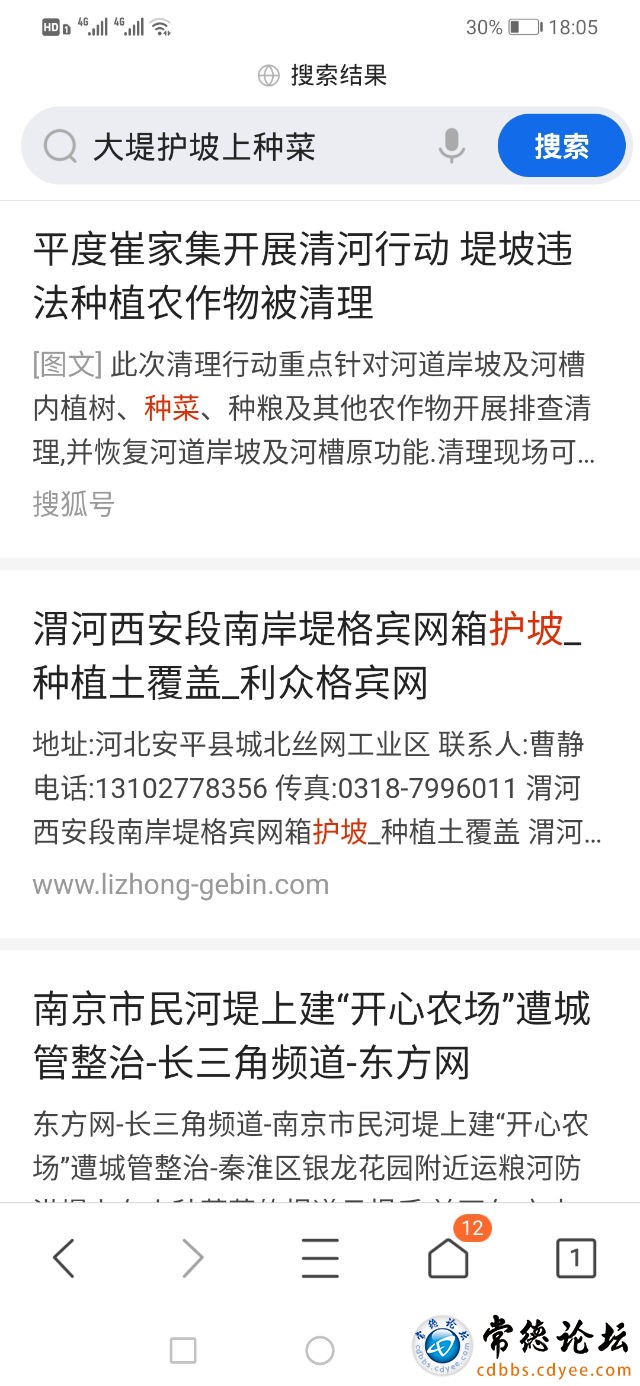Tap the blue 搜索 button
The height and width of the screenshot is (1386, 640).
(561, 146)
